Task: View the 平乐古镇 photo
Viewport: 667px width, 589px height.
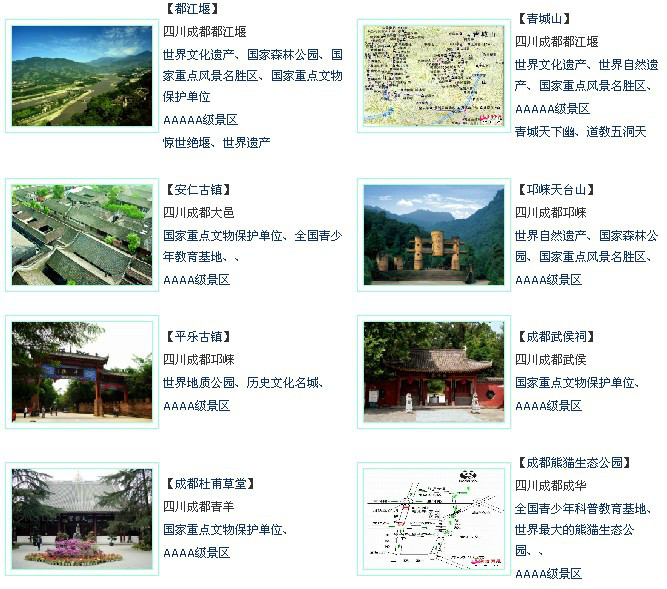Action: click(81, 369)
